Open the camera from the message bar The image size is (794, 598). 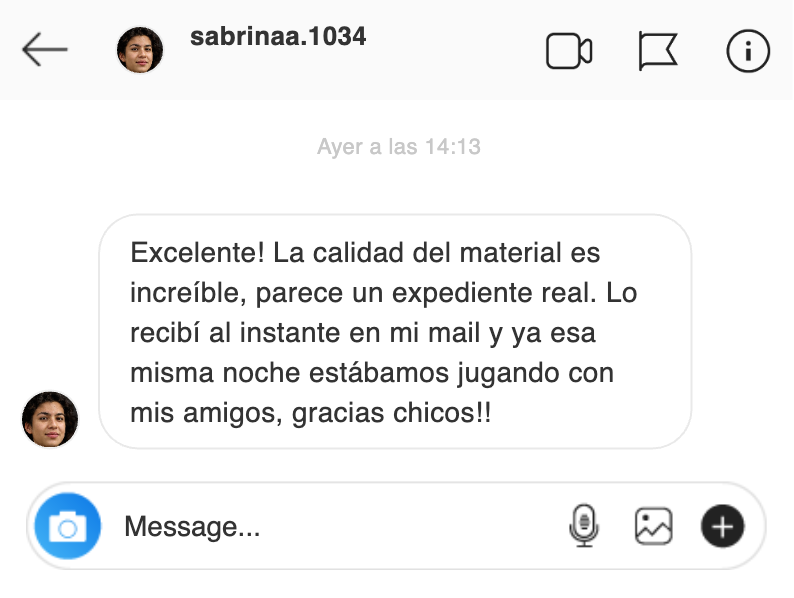68,525
